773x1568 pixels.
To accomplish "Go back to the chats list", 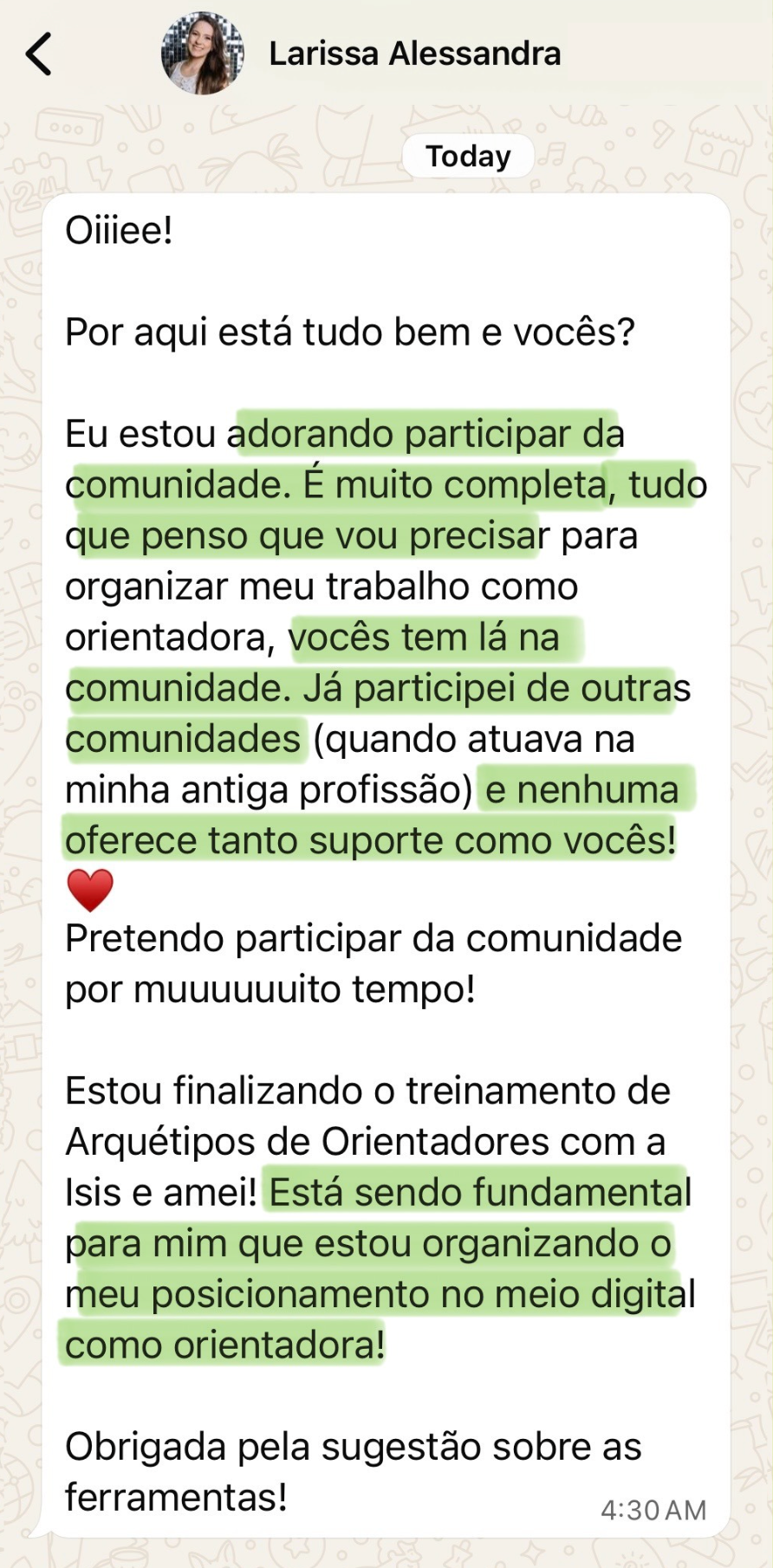I will (x=39, y=54).
